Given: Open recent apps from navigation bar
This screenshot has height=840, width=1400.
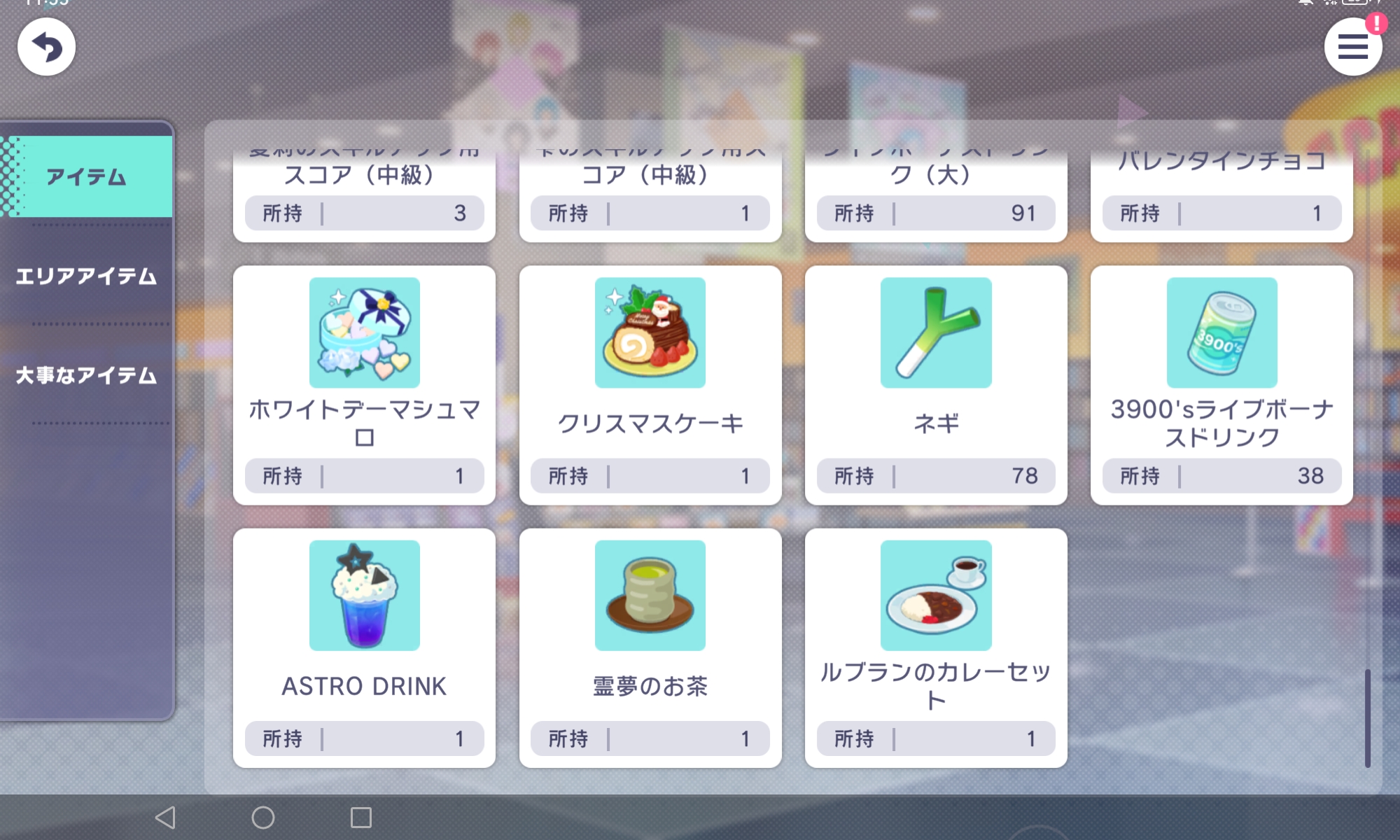Looking at the screenshot, I should (361, 817).
